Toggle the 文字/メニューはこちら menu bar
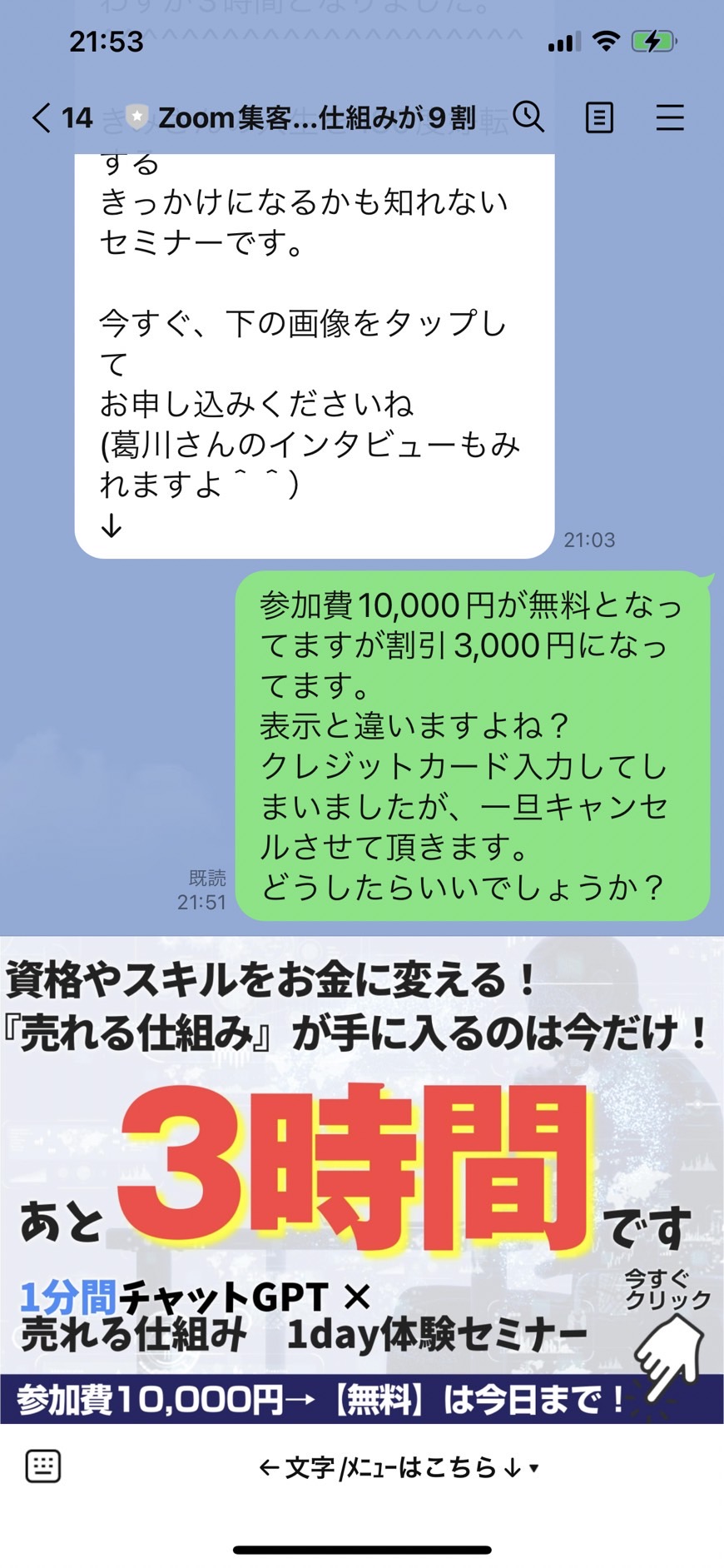 tap(399, 1466)
